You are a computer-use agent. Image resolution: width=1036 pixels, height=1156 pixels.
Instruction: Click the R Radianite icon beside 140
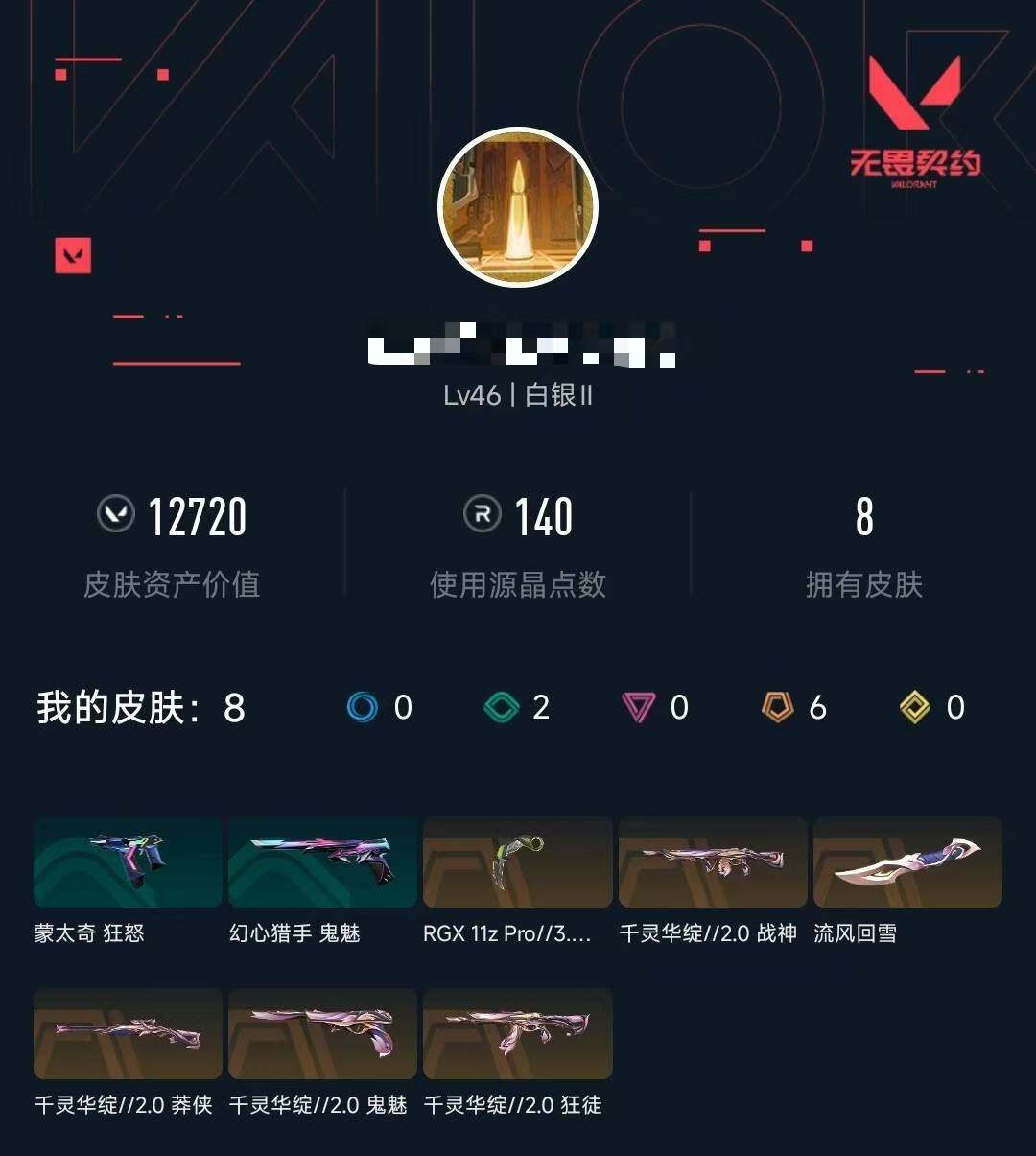point(484,516)
